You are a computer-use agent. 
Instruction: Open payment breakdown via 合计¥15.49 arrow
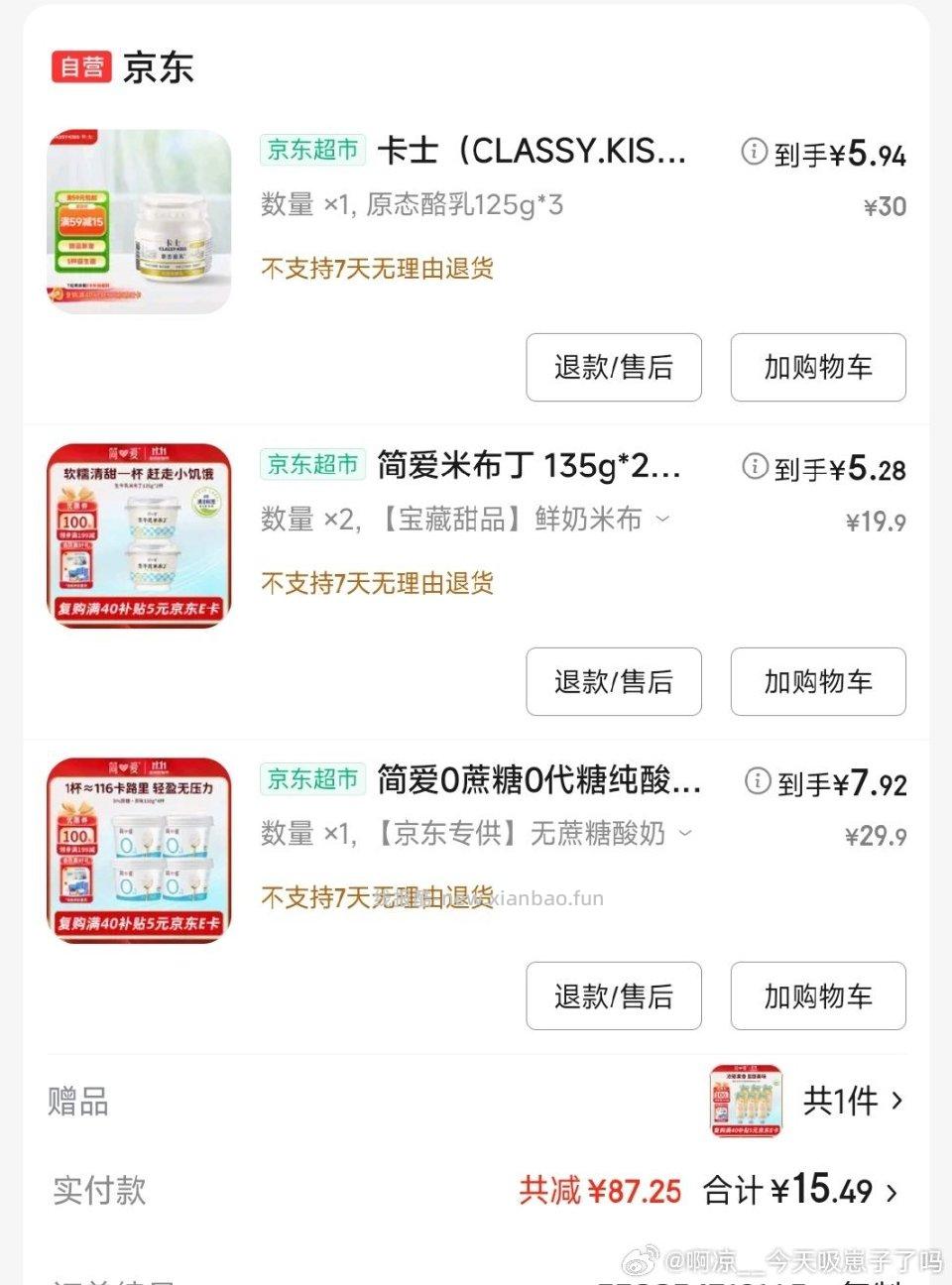(892, 1192)
